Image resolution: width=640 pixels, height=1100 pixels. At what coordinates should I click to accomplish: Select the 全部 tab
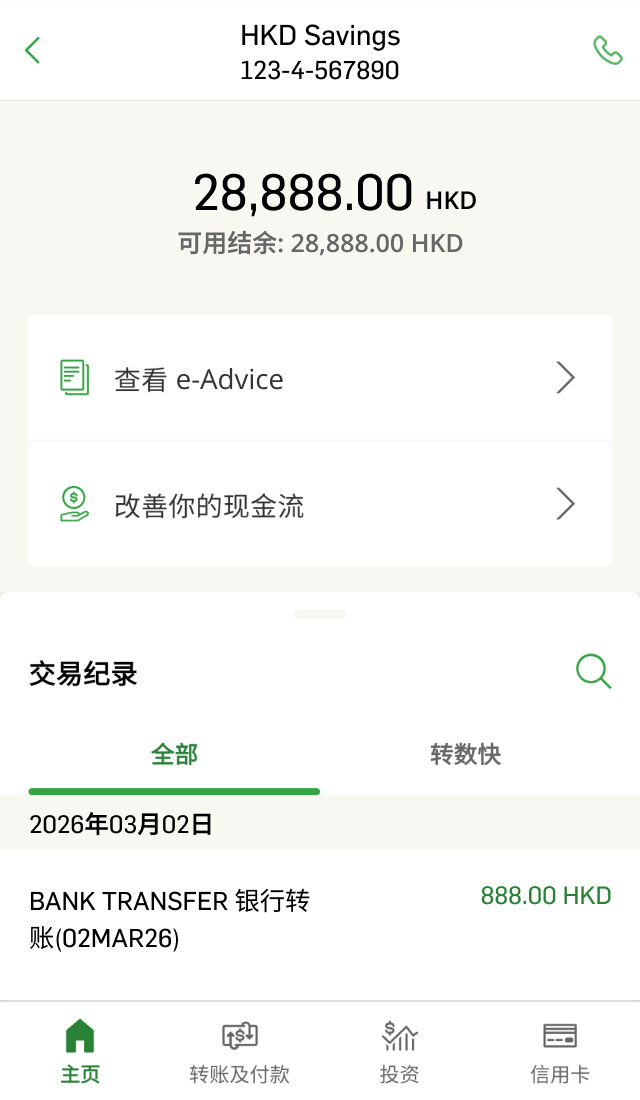174,754
